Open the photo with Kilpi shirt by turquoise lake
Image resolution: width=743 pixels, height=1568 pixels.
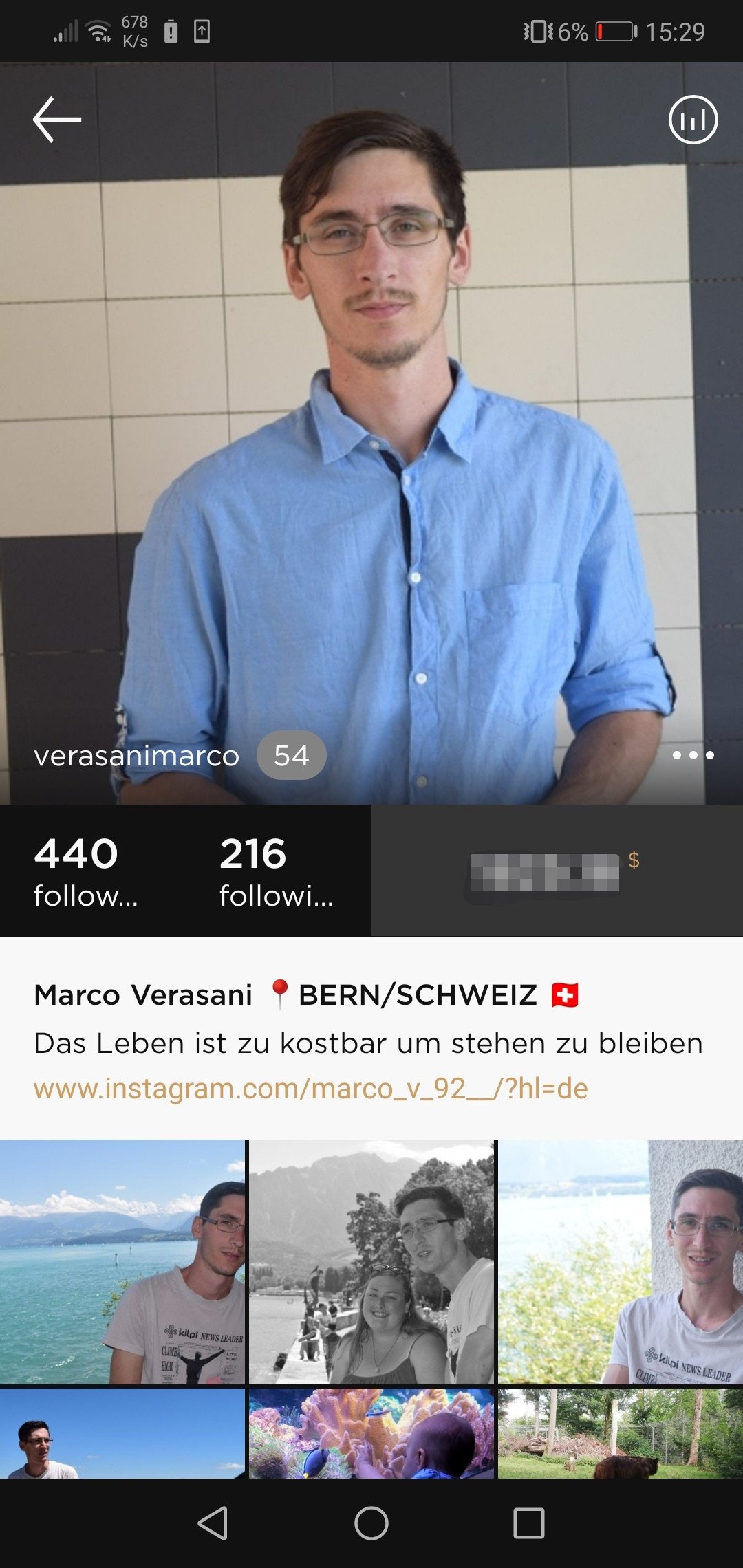click(122, 1262)
